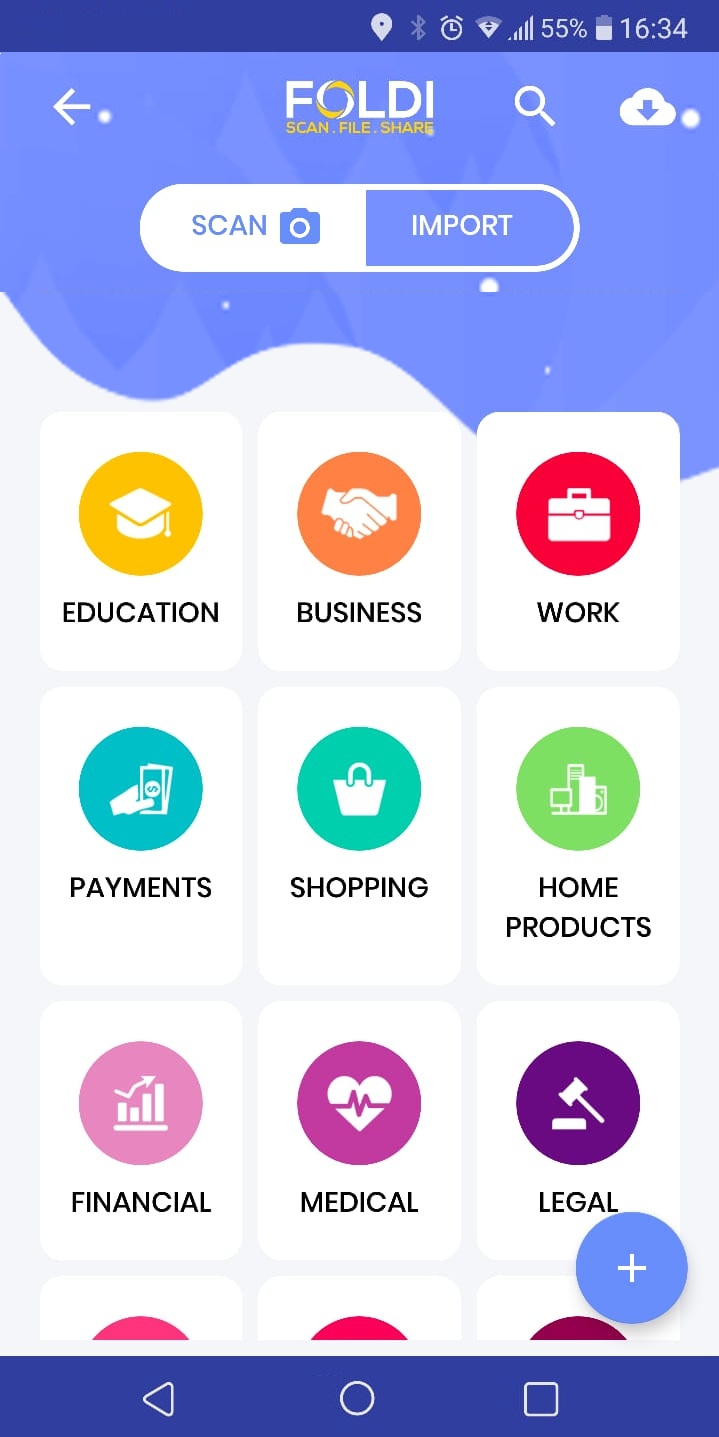Viewport: 719px width, 1437px height.
Task: Select the Scan option
Action: click(254, 227)
